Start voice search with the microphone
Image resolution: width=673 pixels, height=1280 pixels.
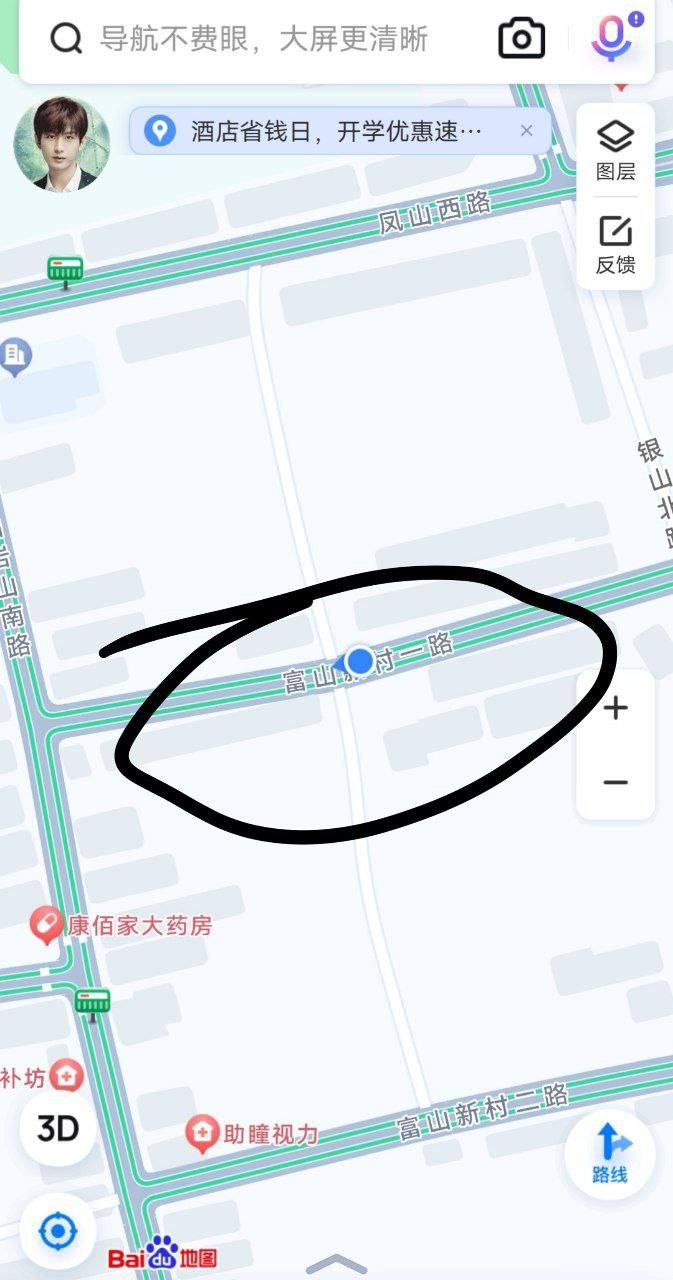(x=611, y=38)
